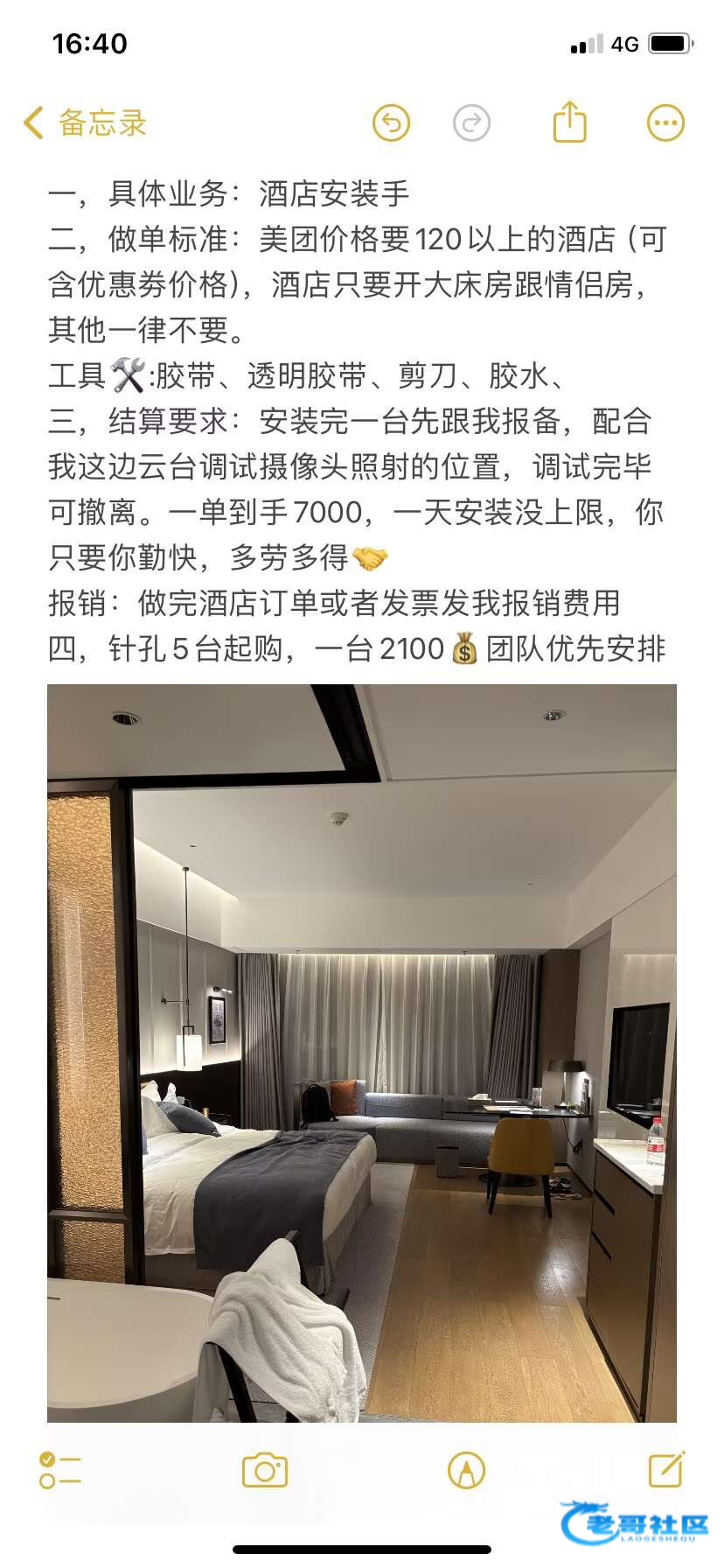Open the attached hotel room photo

(362, 1053)
